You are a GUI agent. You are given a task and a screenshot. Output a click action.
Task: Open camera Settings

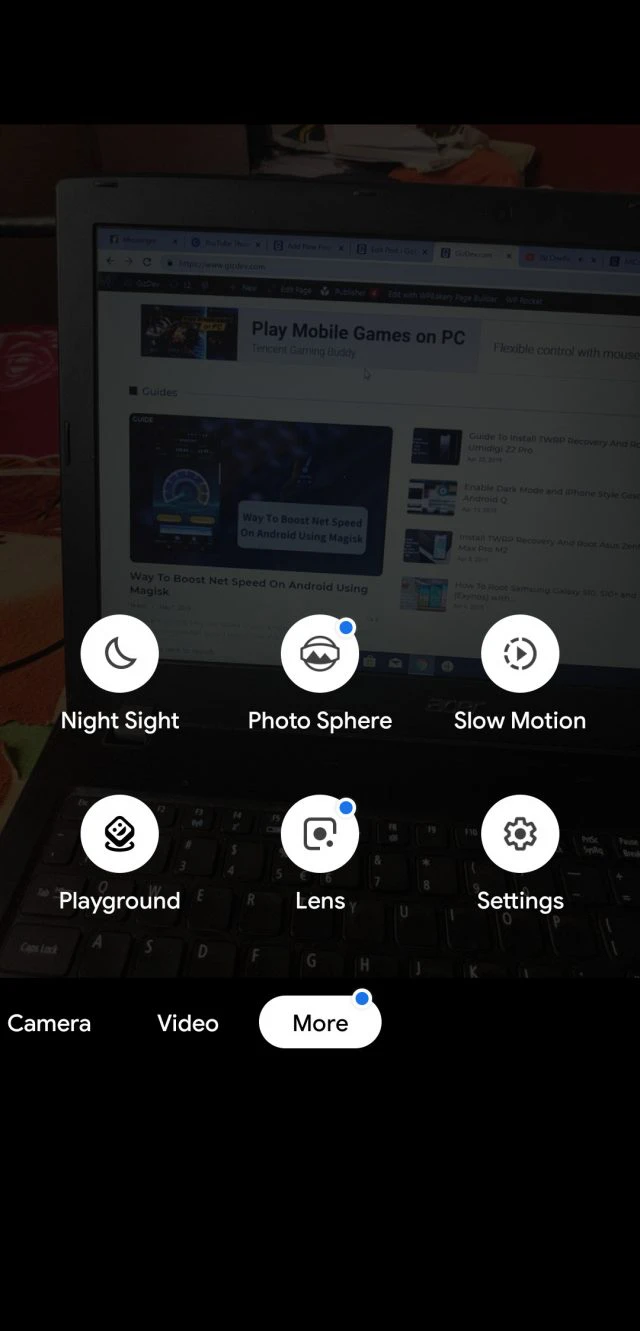[x=520, y=833]
